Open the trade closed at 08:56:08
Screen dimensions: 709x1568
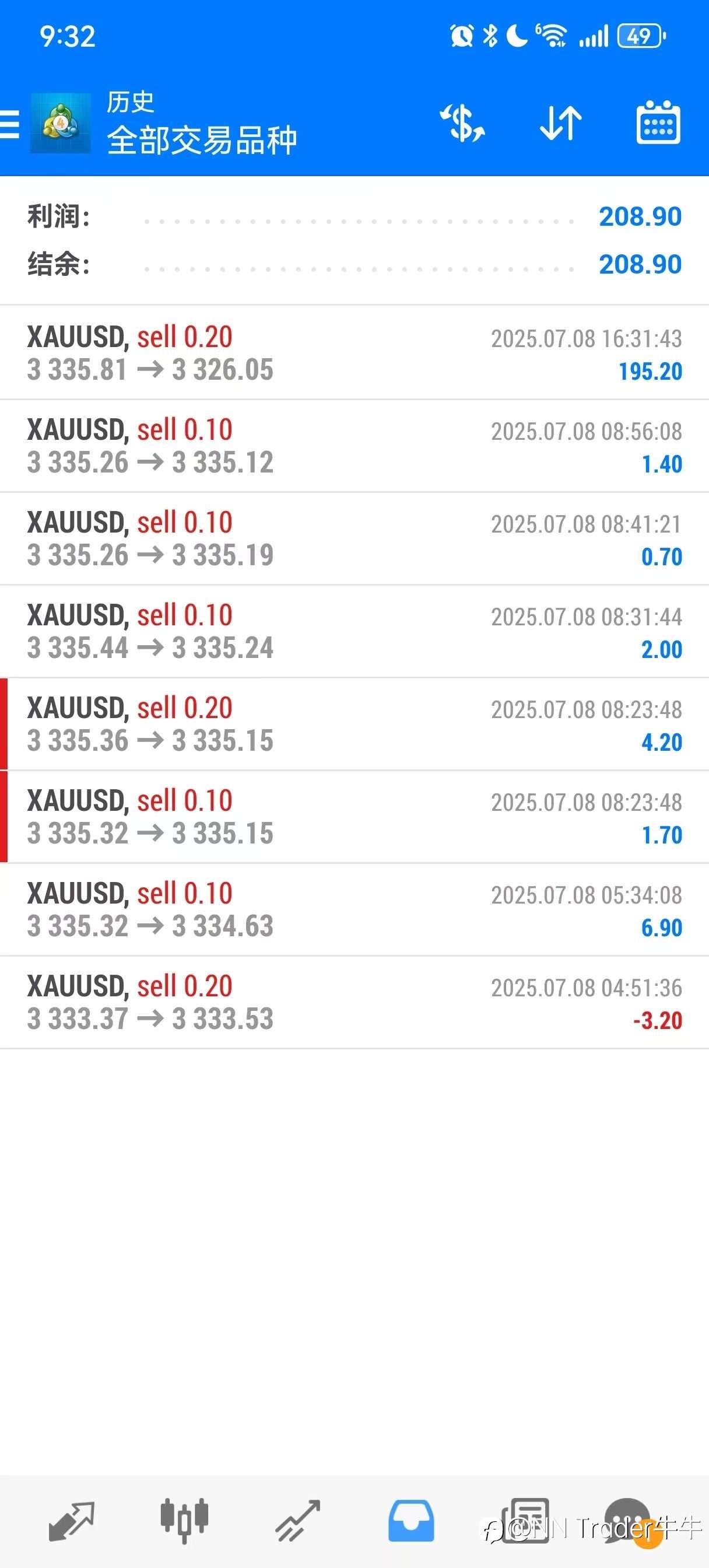pyautogui.click(x=354, y=446)
